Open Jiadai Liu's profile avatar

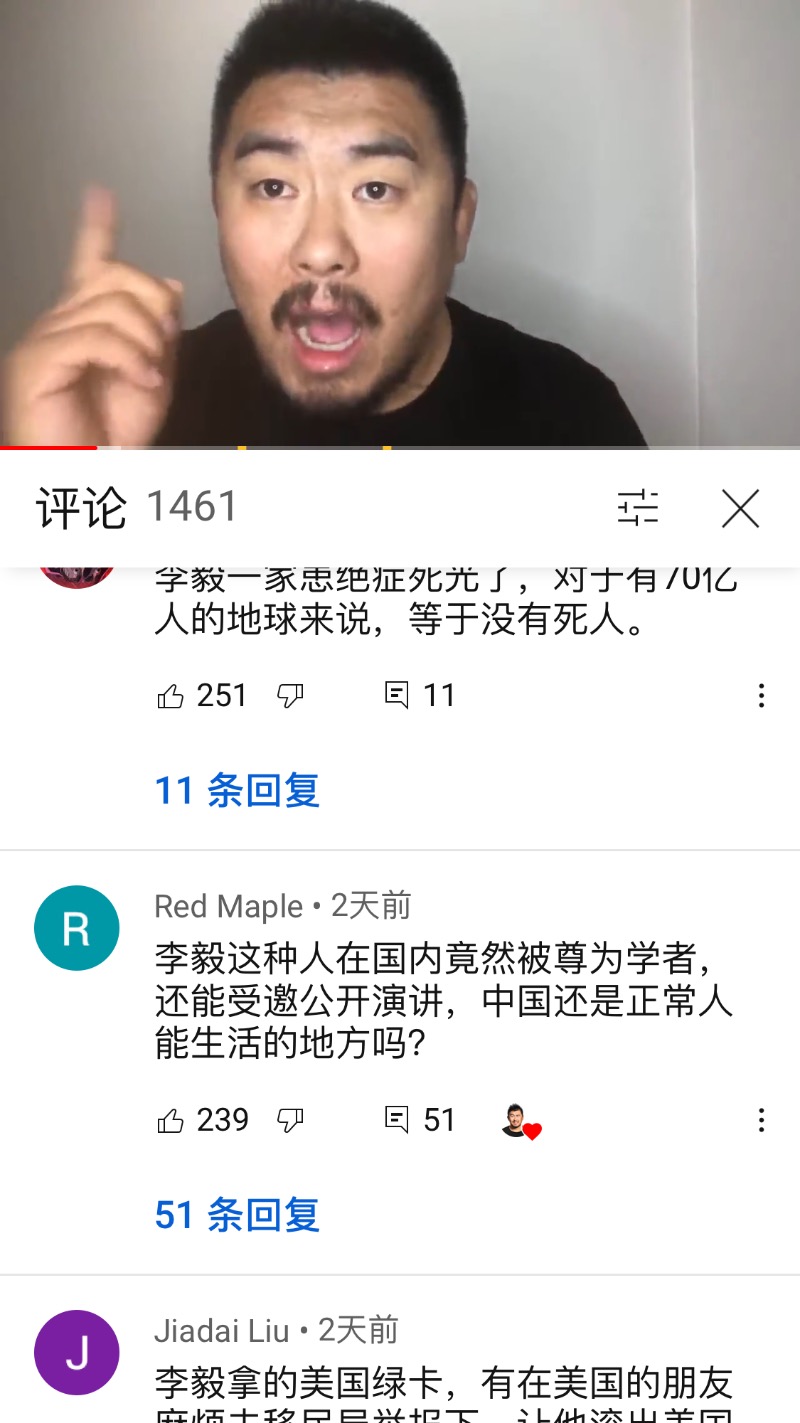(77, 1353)
